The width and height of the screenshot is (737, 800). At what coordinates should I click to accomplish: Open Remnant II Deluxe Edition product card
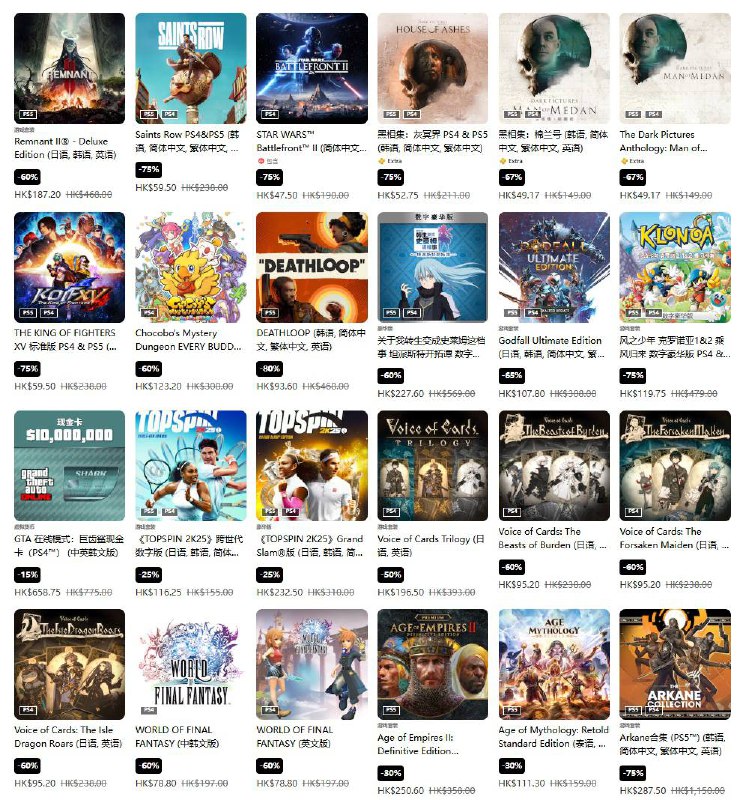click(69, 68)
